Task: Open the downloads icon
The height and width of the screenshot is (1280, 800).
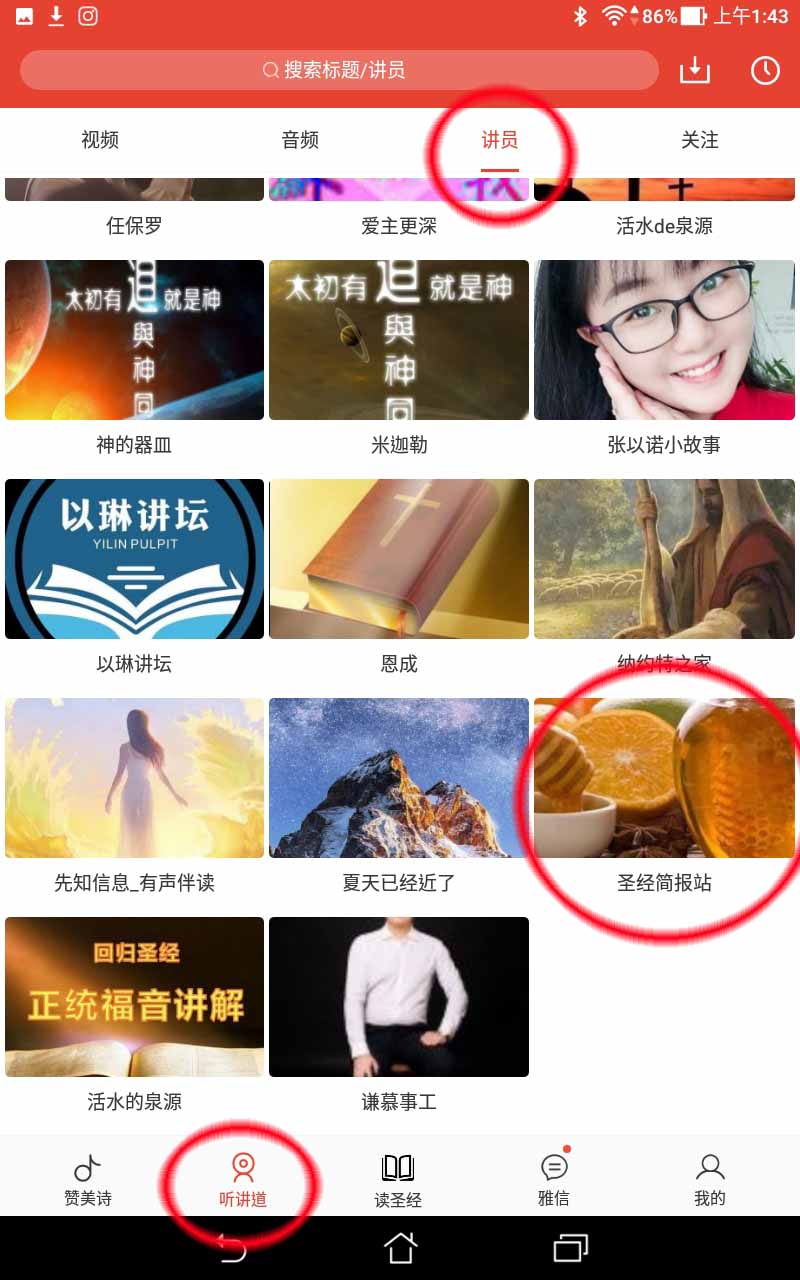Action: pos(694,70)
